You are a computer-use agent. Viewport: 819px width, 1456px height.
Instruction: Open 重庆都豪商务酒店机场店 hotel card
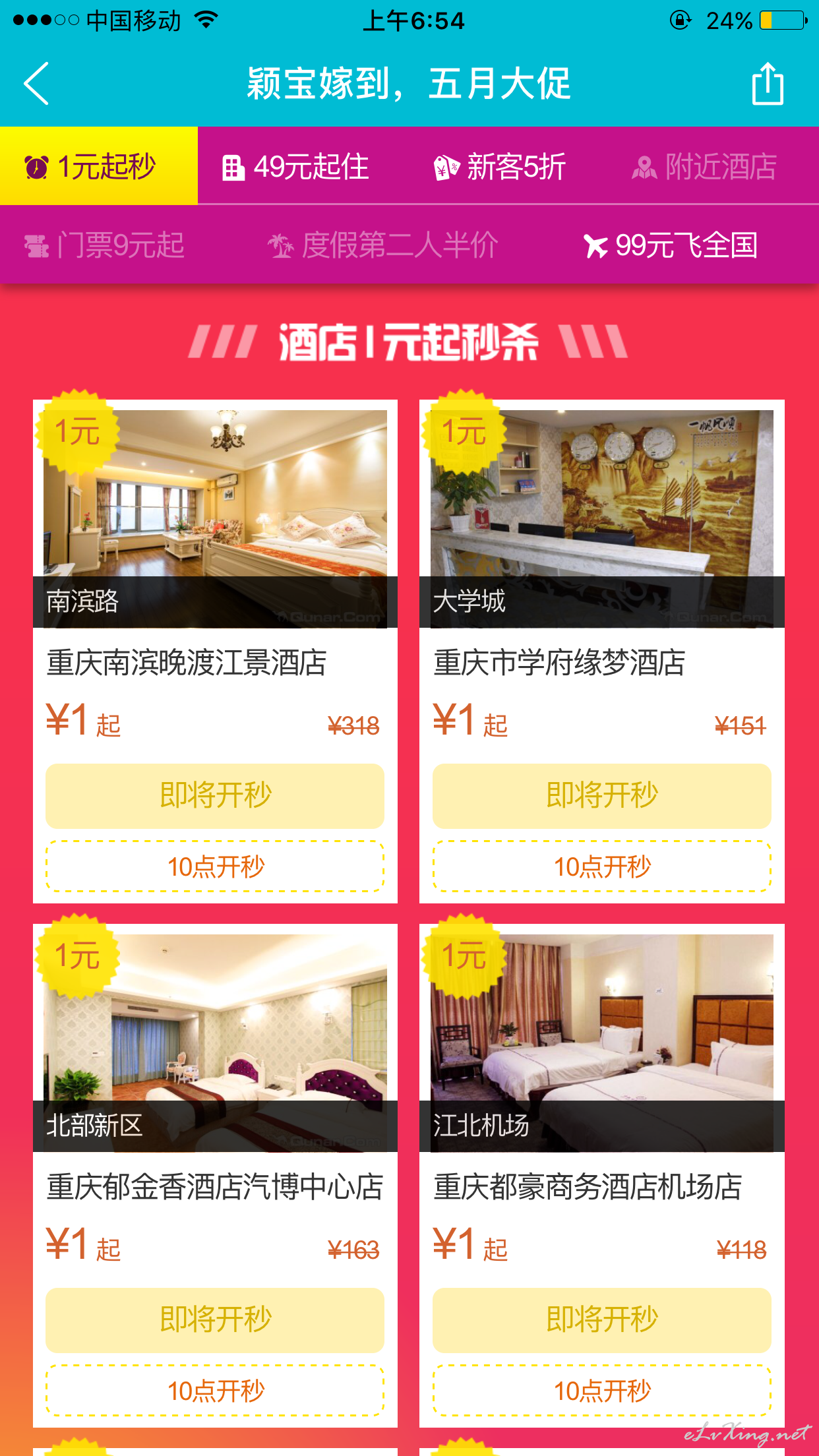click(x=601, y=1175)
